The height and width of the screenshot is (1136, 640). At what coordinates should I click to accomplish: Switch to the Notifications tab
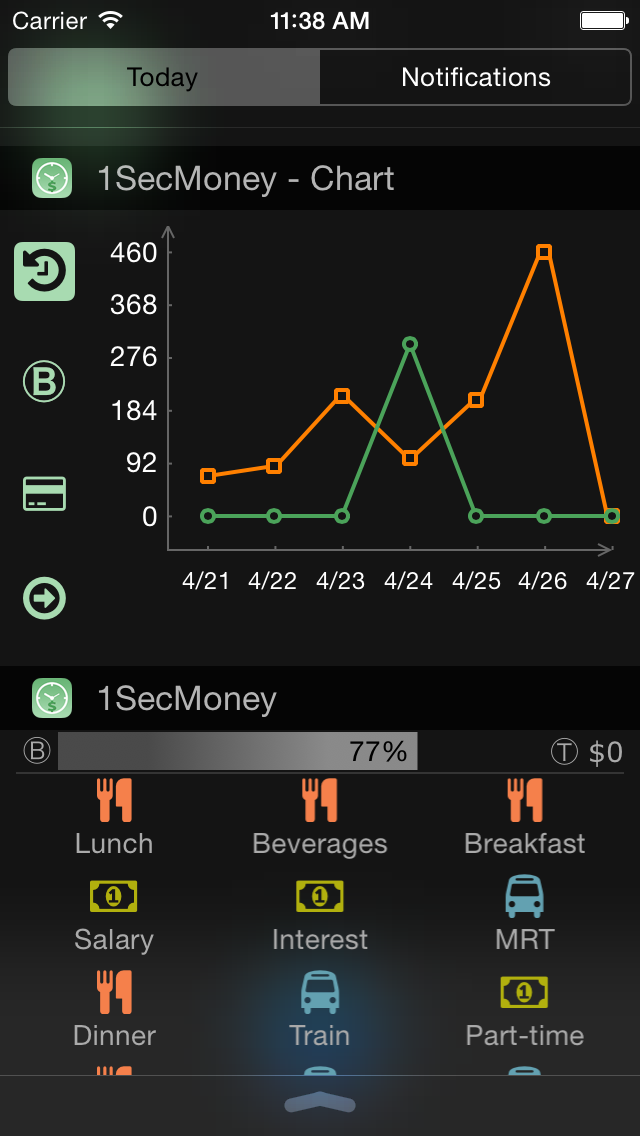coord(476,78)
